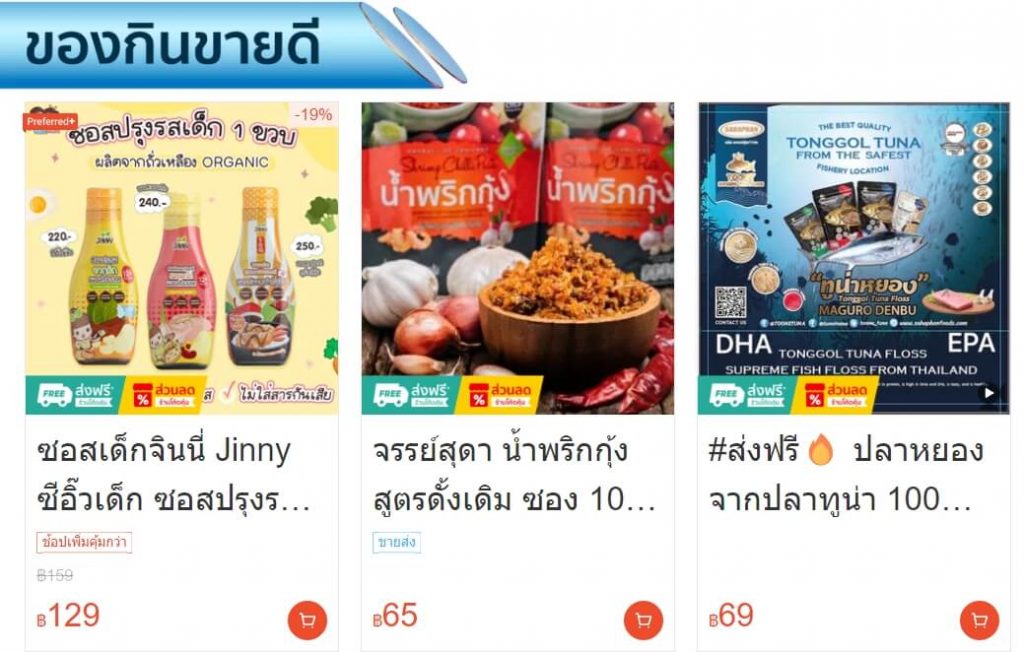Image resolution: width=1024 pixels, height=652 pixels.
Task: Open the Jinny kids sauce product card
Action: click(x=181, y=258)
